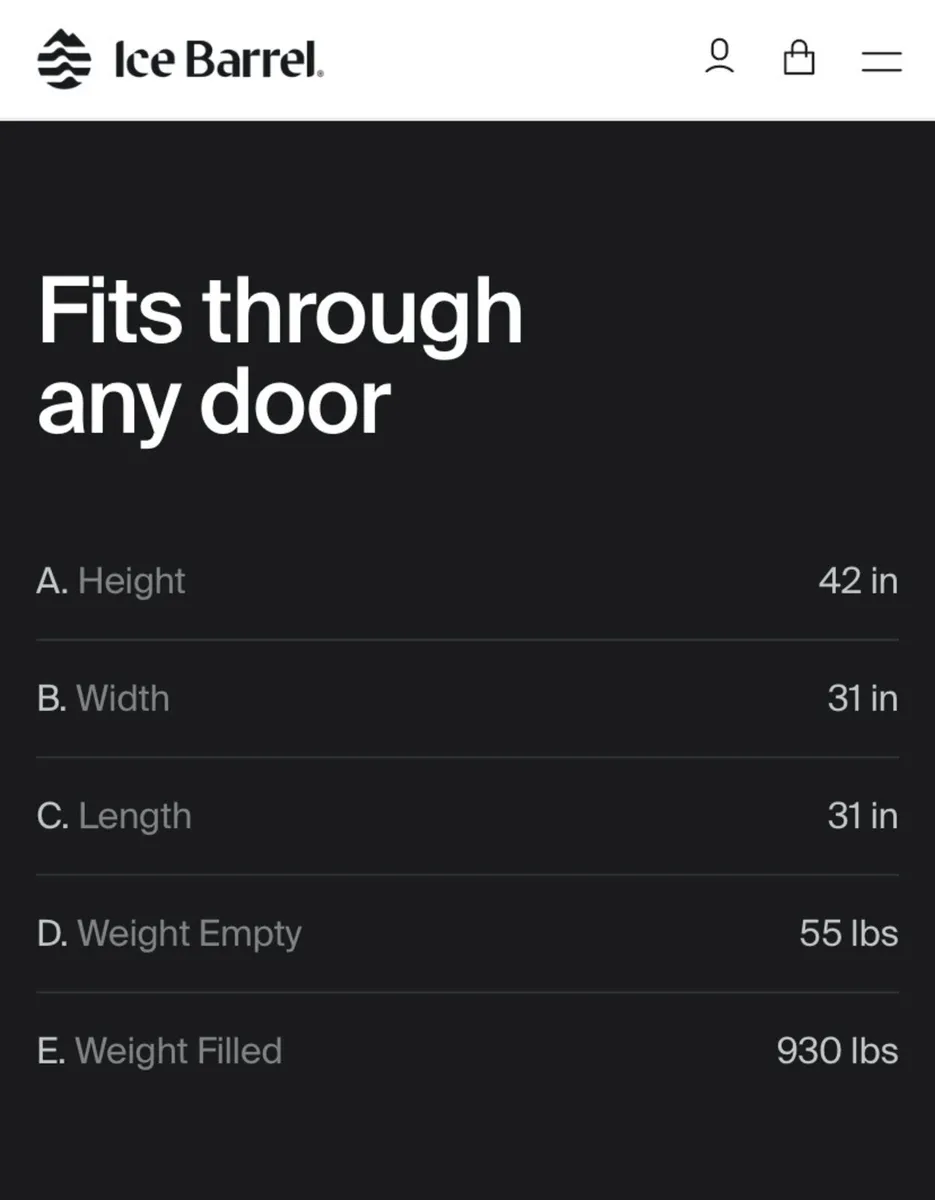Open the account profile icon
The width and height of the screenshot is (935, 1200).
(x=719, y=58)
